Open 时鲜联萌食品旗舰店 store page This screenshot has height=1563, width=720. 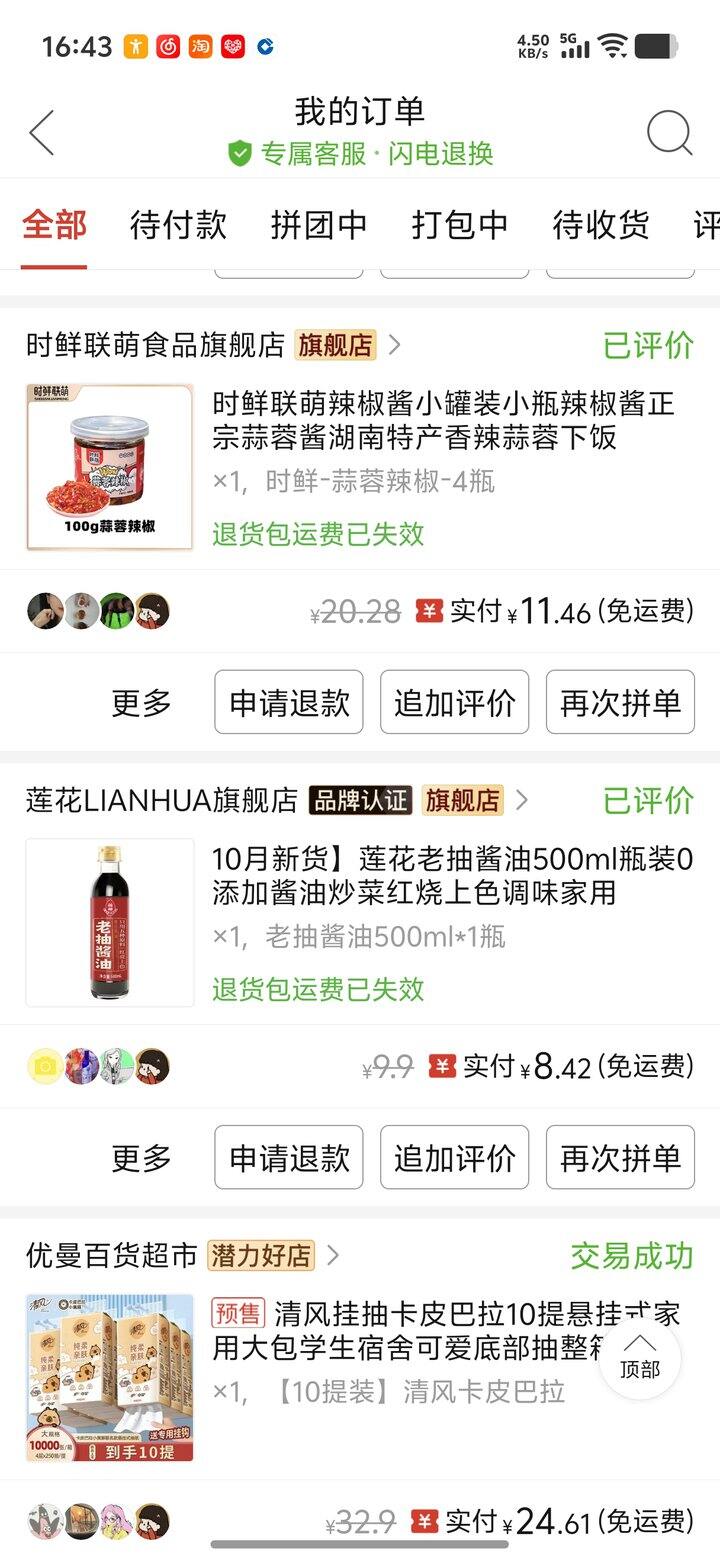coord(156,346)
